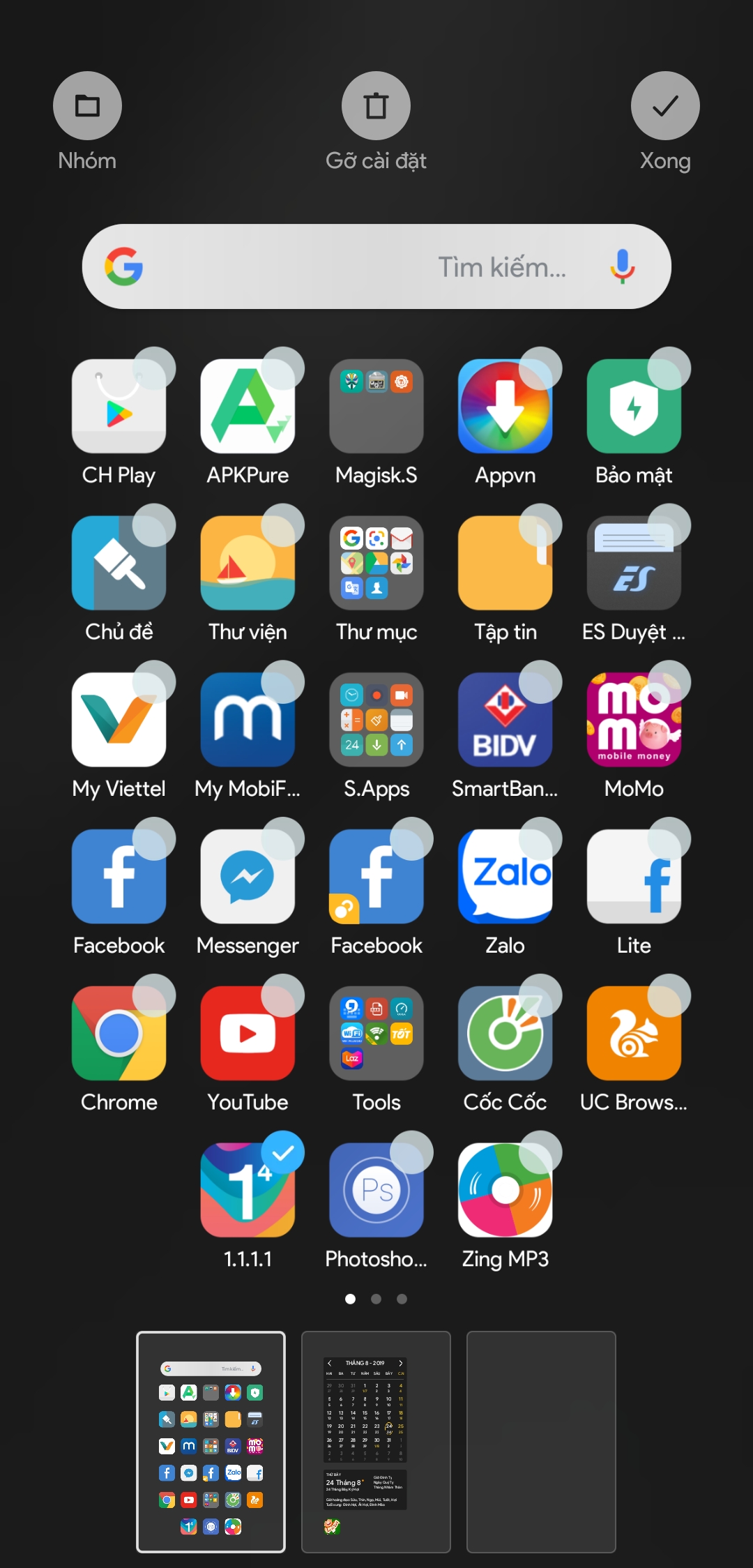The image size is (753, 1568).
Task: Select the Messenger app
Action: [x=248, y=877]
